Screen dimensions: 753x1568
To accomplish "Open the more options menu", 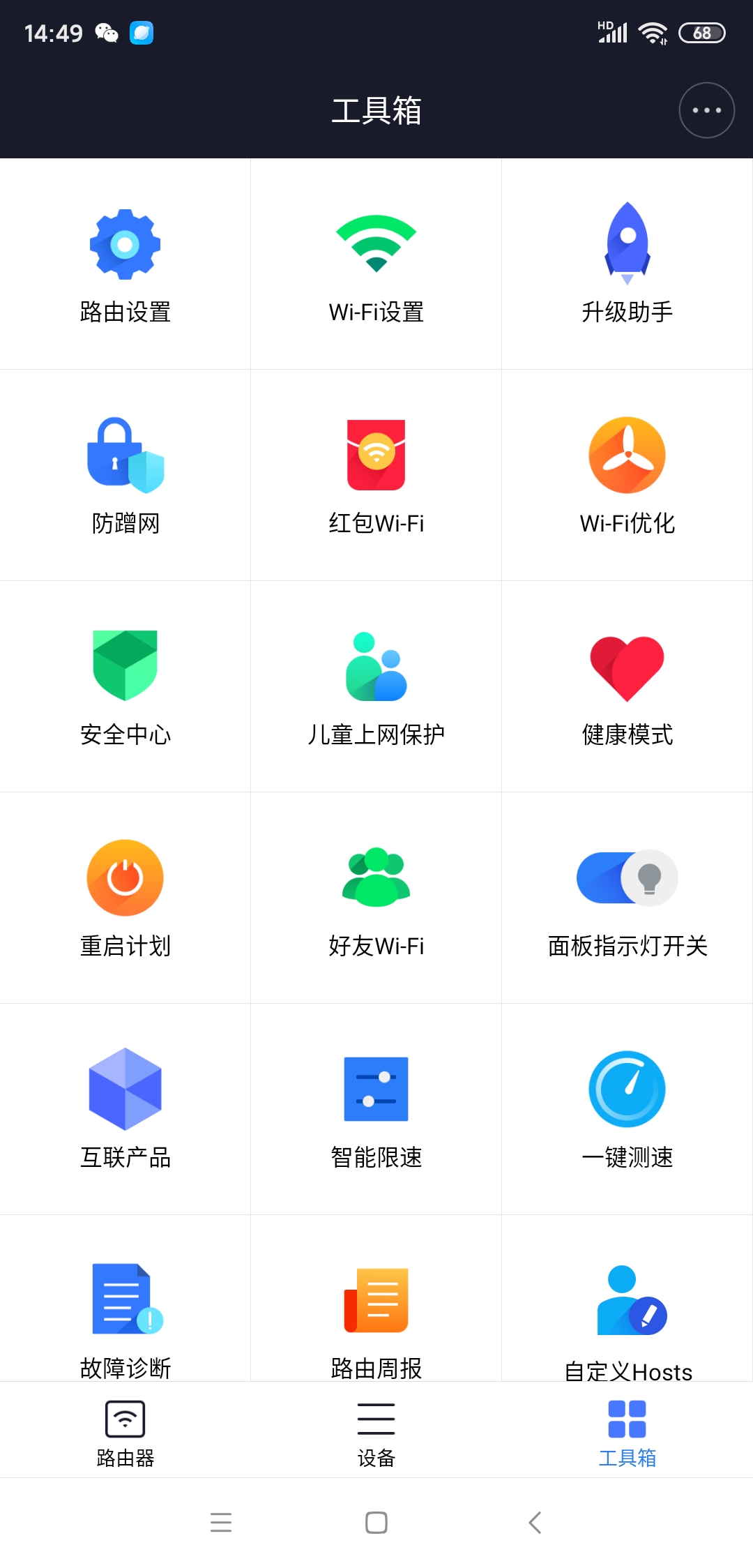I will click(x=705, y=110).
